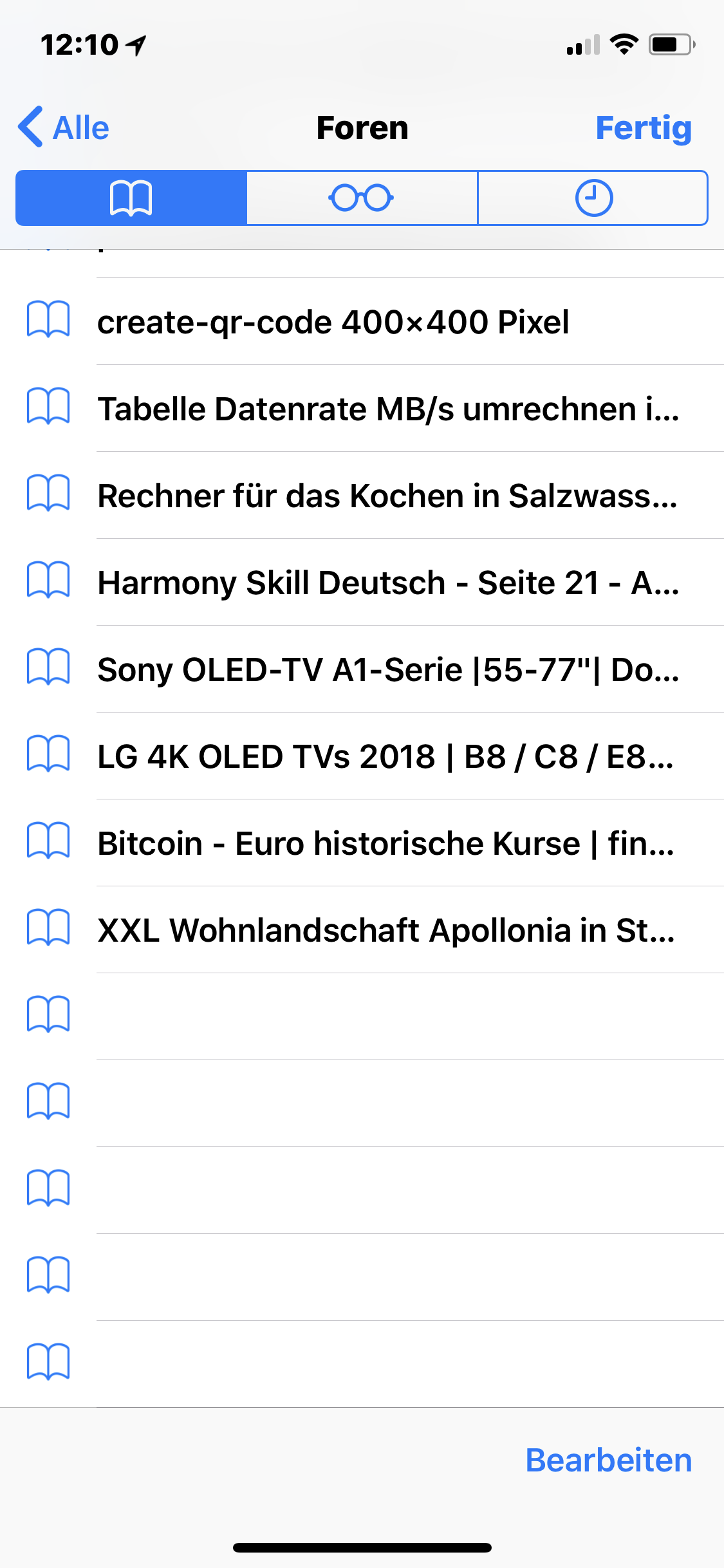Open Rechner für das Kochen in Salzwasser
This screenshot has height=1568, width=724.
(x=387, y=496)
